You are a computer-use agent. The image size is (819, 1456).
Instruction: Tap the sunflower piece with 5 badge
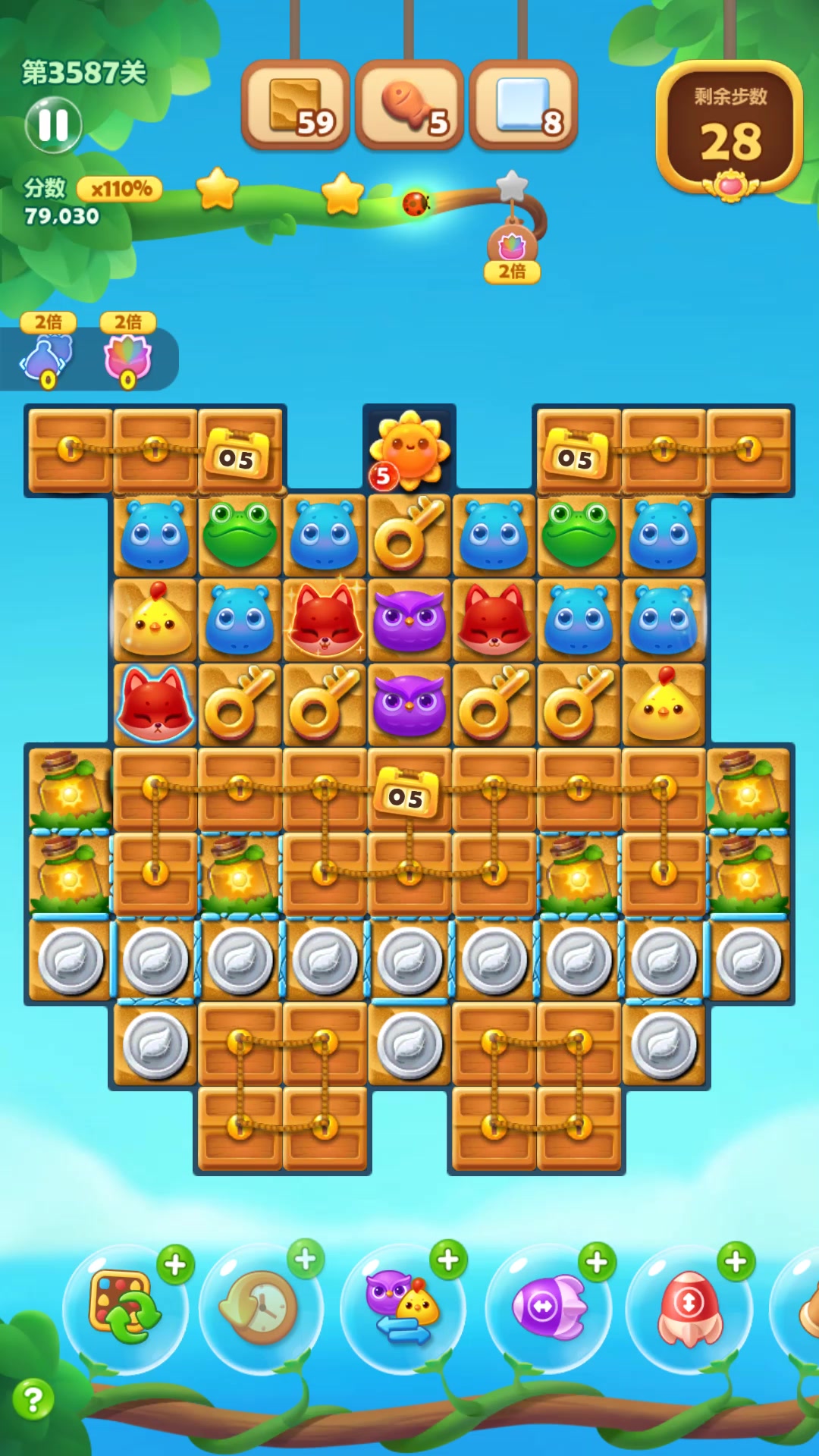coord(409,449)
